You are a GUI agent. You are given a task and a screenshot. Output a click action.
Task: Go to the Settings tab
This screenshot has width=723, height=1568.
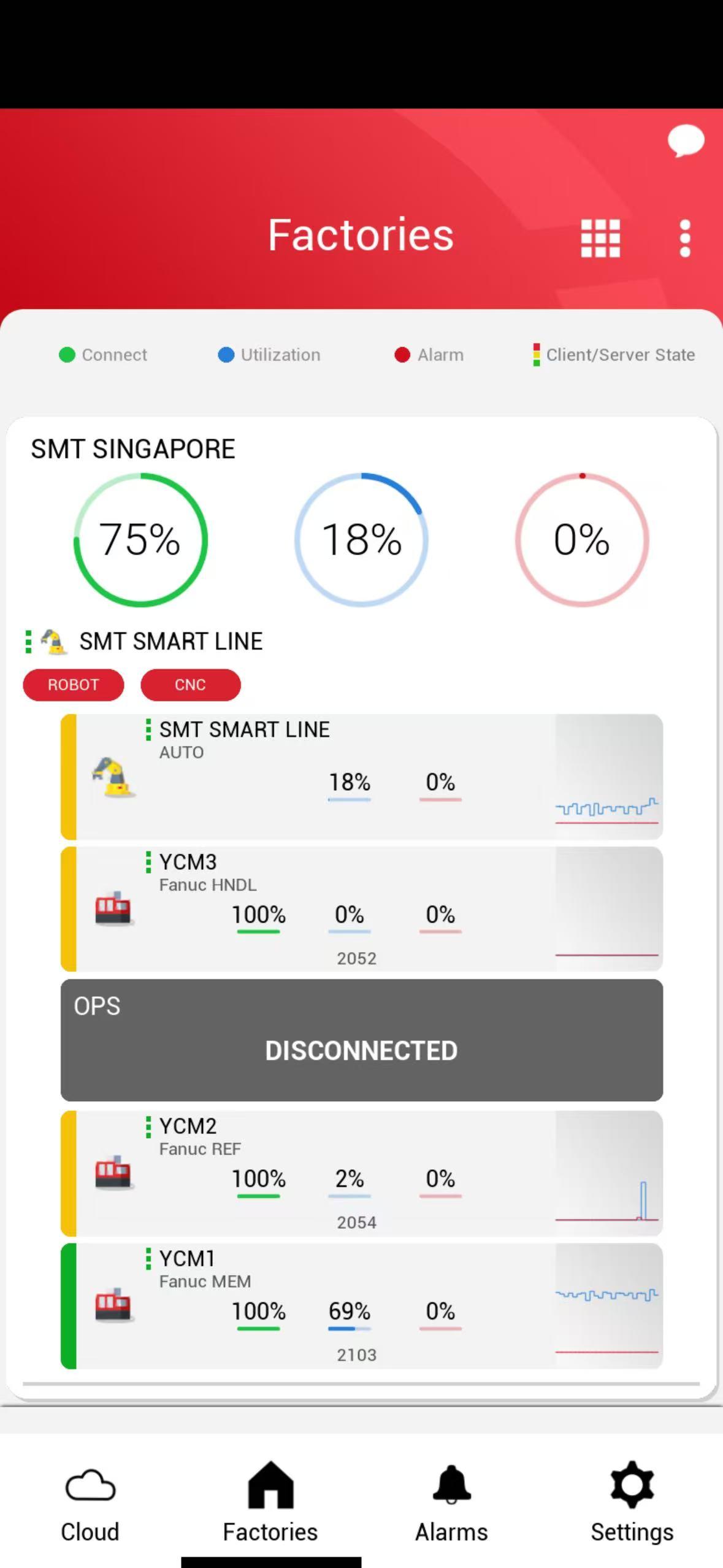[x=632, y=1504]
